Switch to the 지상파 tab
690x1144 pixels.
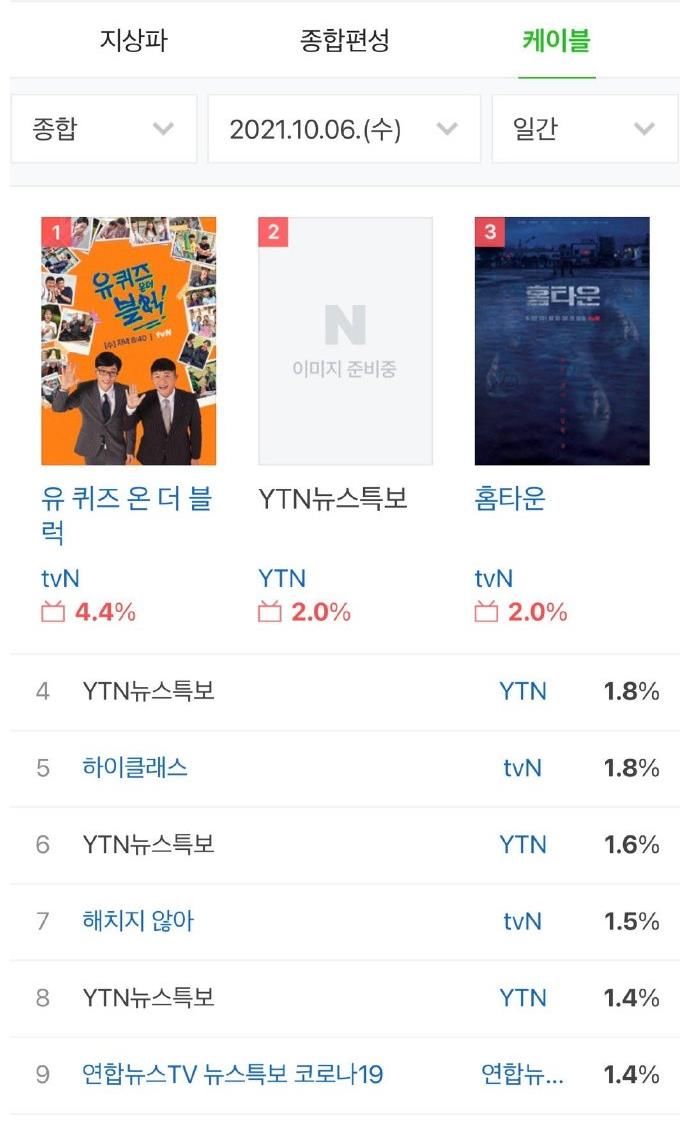coord(133,41)
